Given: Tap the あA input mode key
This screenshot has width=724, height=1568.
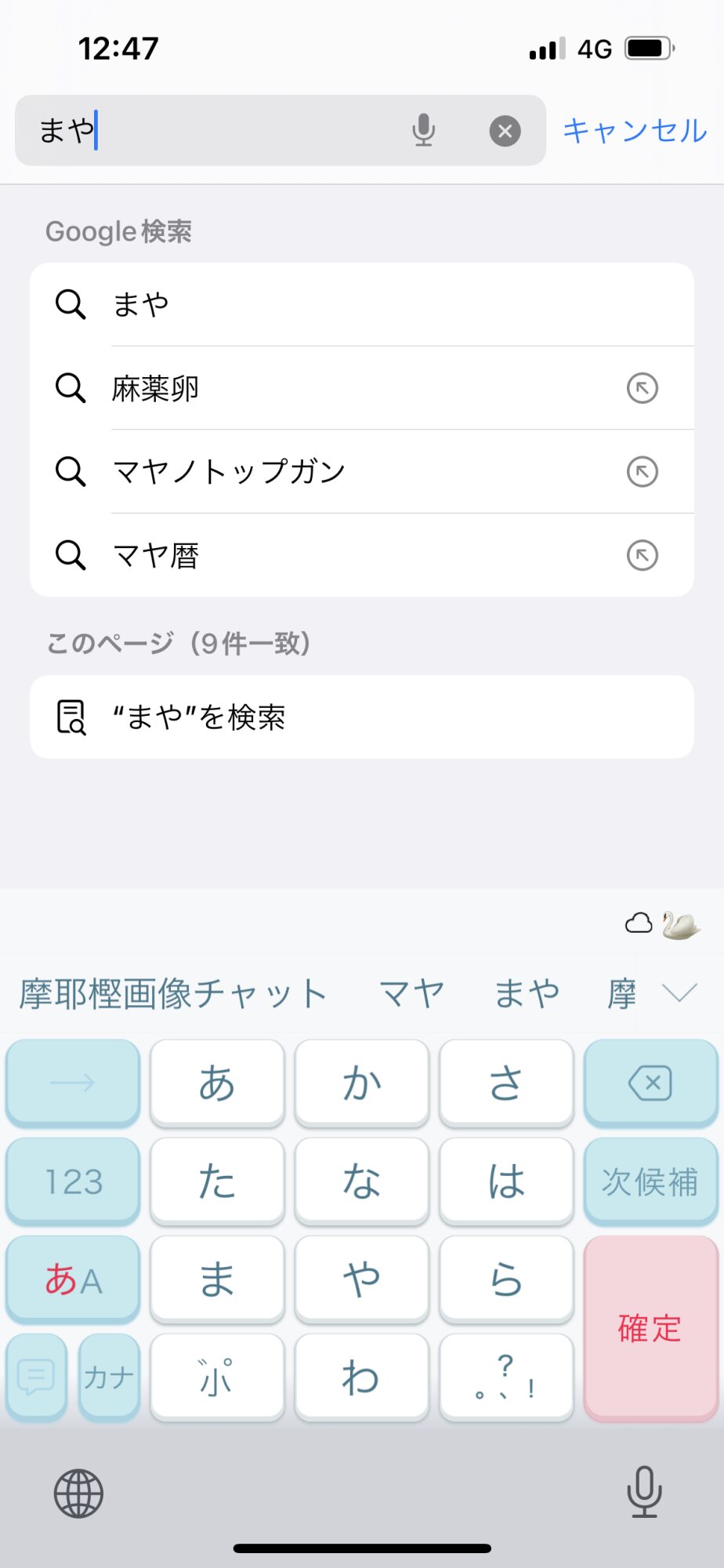Looking at the screenshot, I should coord(73,1279).
